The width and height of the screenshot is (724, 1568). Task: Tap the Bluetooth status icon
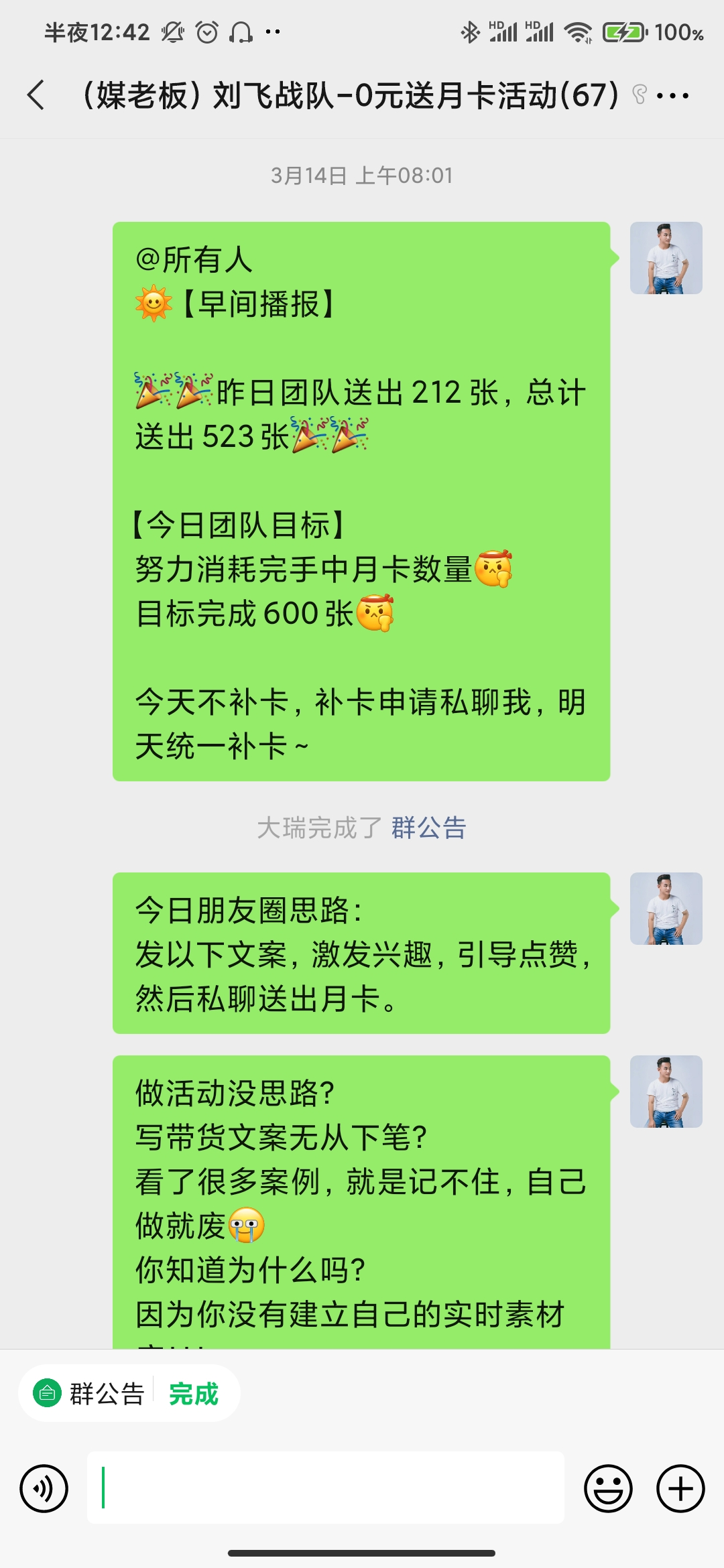pyautogui.click(x=470, y=31)
